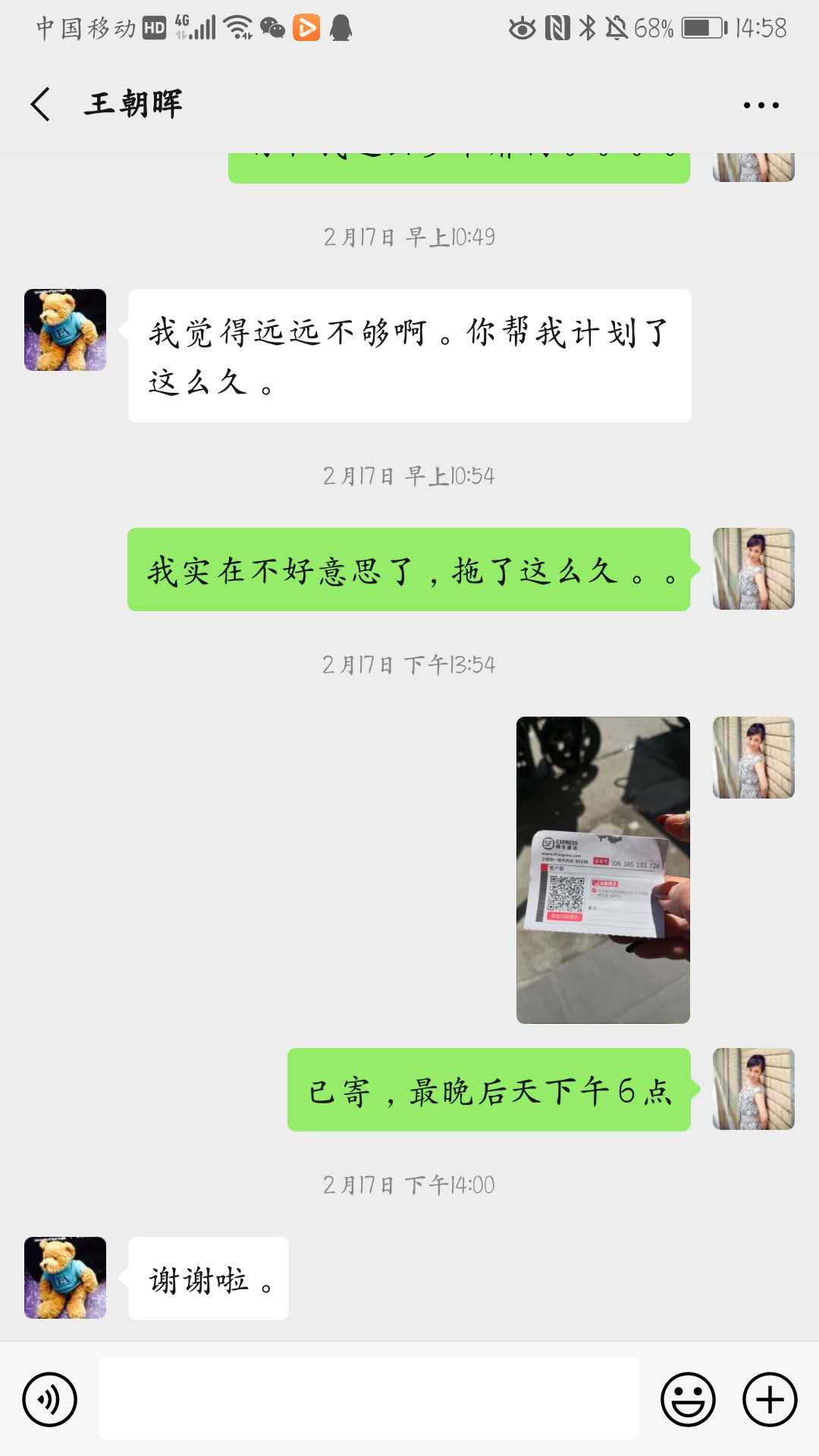Focus the message text field

pos(369,1399)
